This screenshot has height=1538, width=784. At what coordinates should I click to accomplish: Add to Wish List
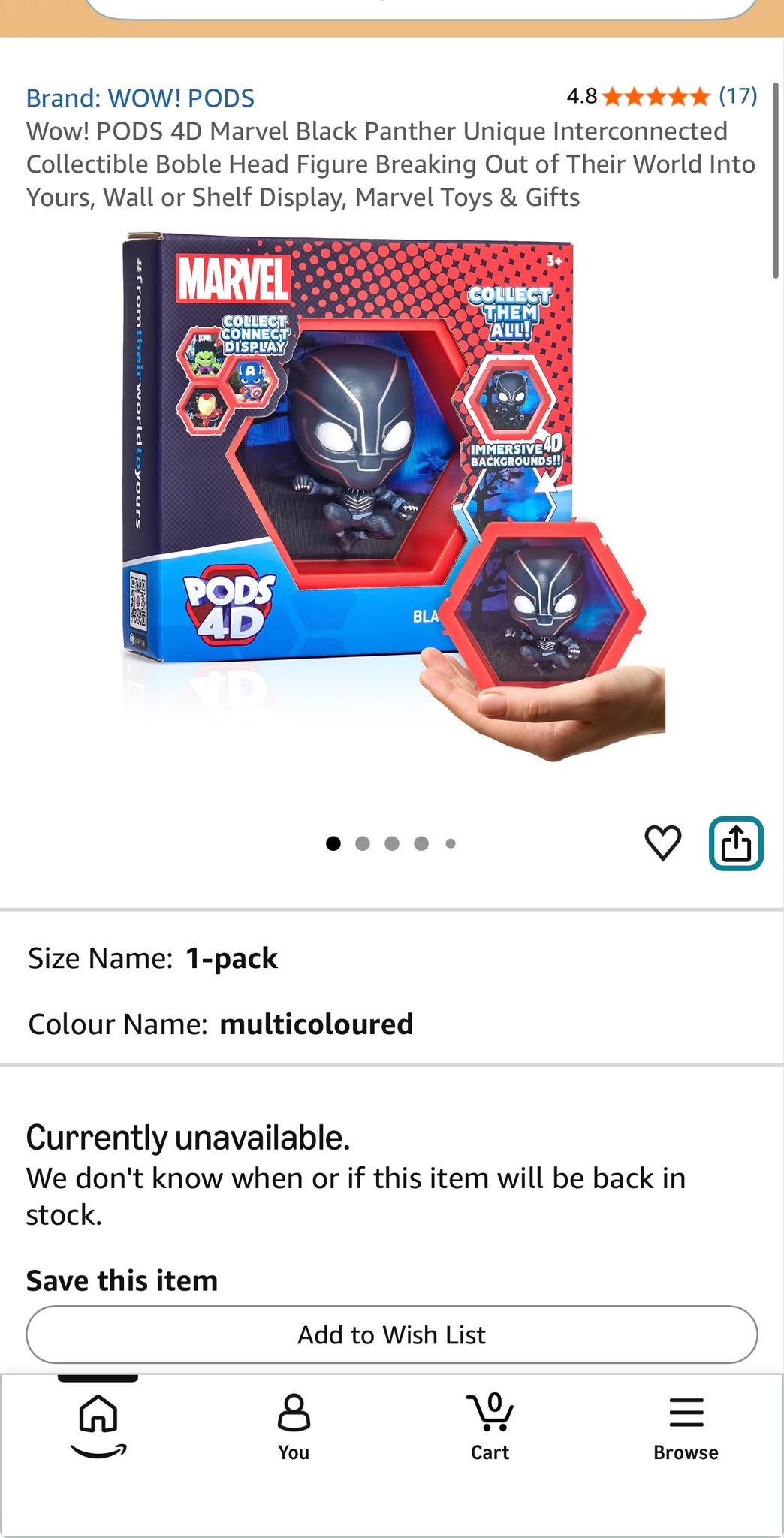pyautogui.click(x=392, y=1334)
